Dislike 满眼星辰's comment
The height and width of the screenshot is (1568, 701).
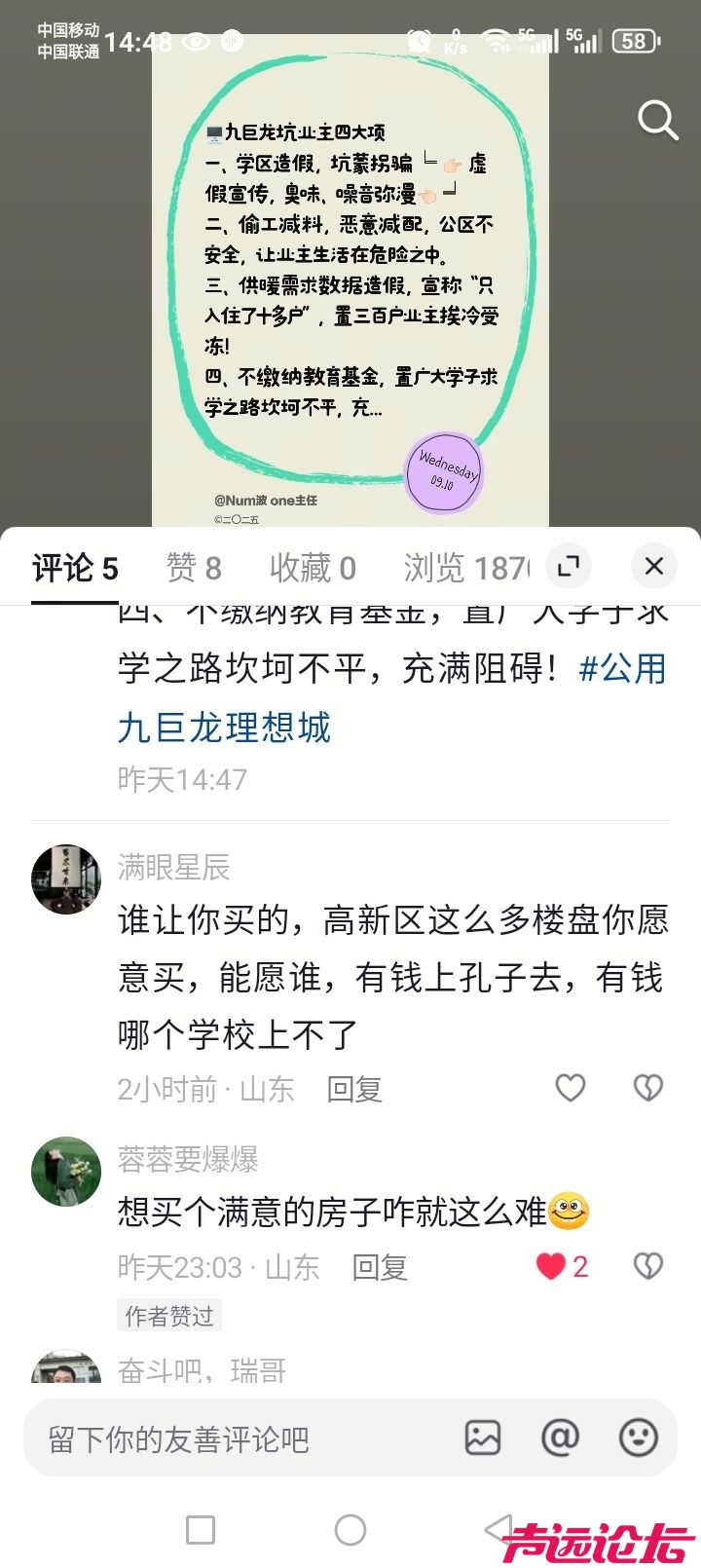tap(647, 1088)
